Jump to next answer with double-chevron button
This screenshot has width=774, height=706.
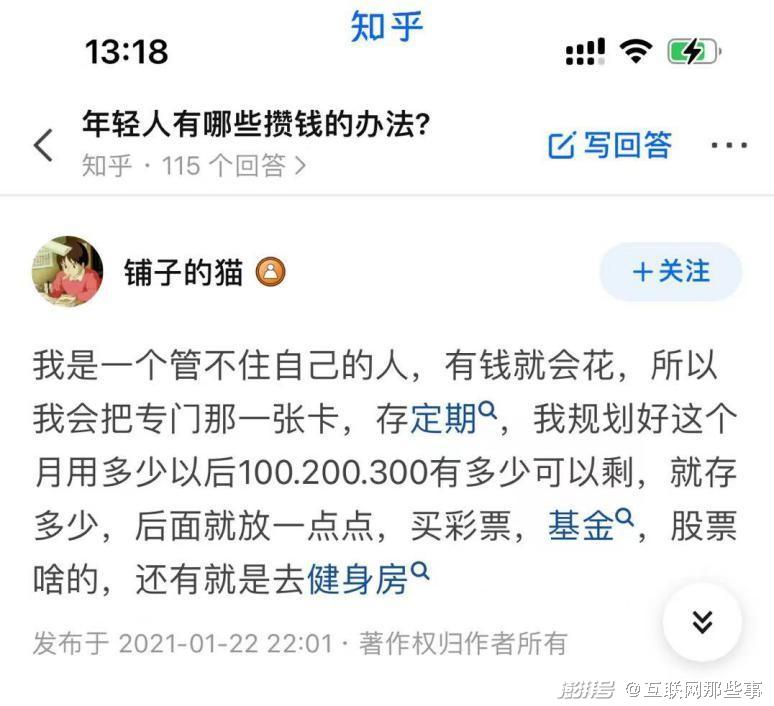(702, 622)
